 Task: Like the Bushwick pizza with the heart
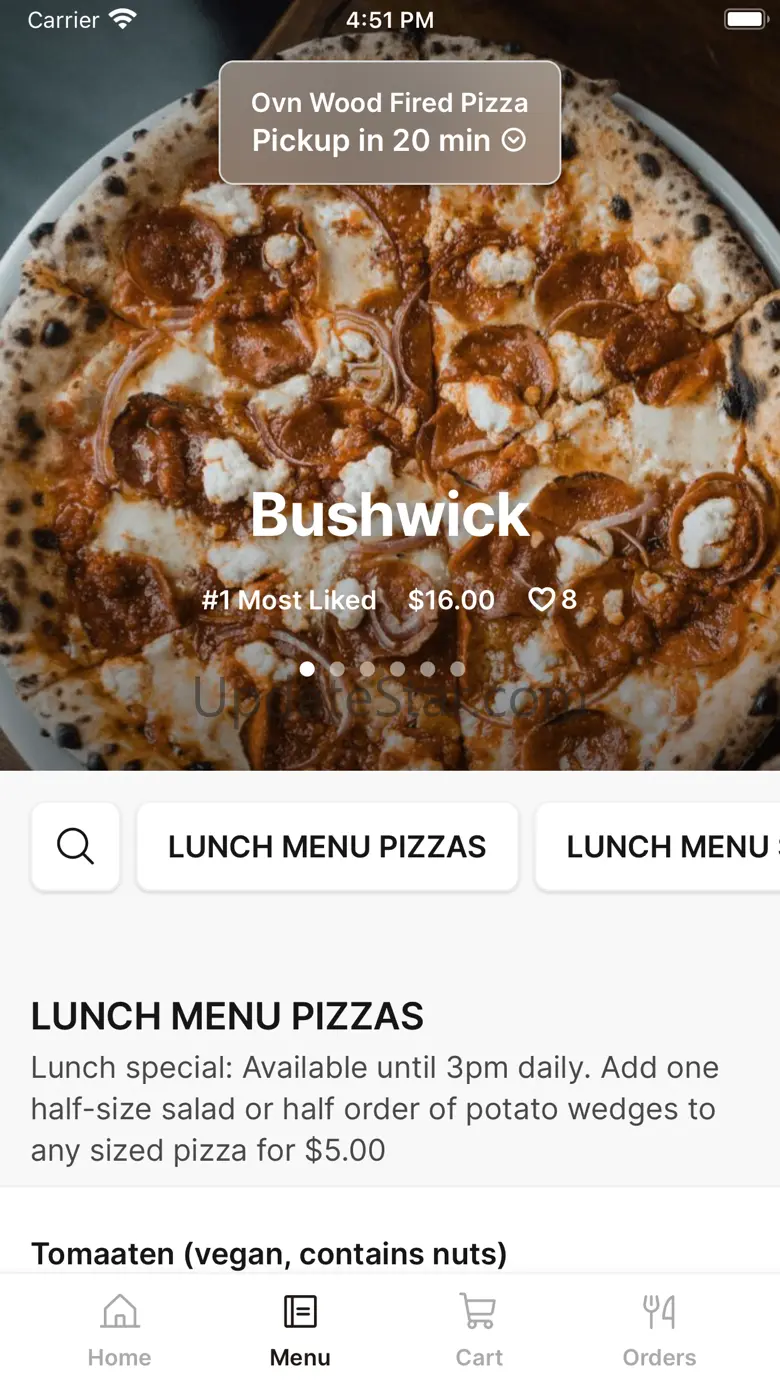coord(542,600)
